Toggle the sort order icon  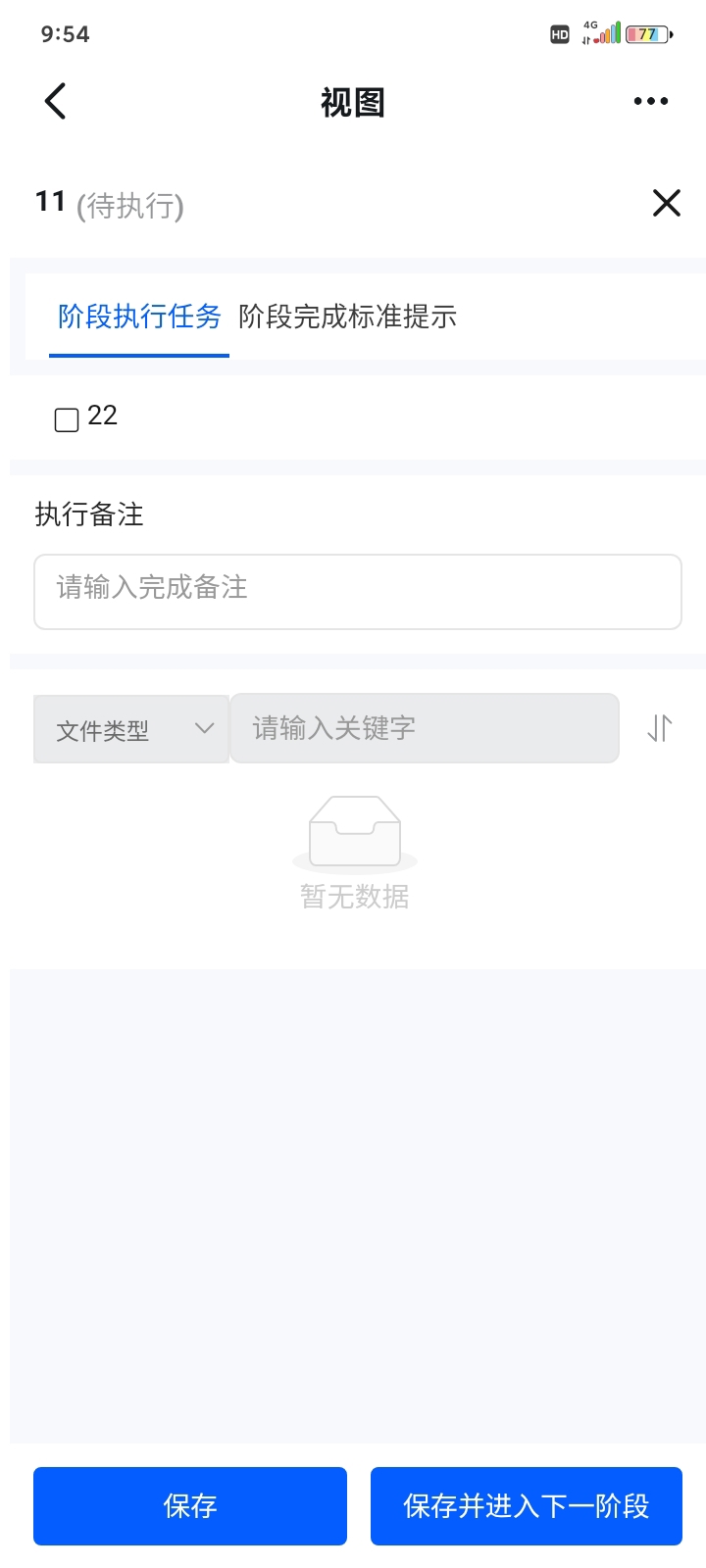pyautogui.click(x=660, y=728)
